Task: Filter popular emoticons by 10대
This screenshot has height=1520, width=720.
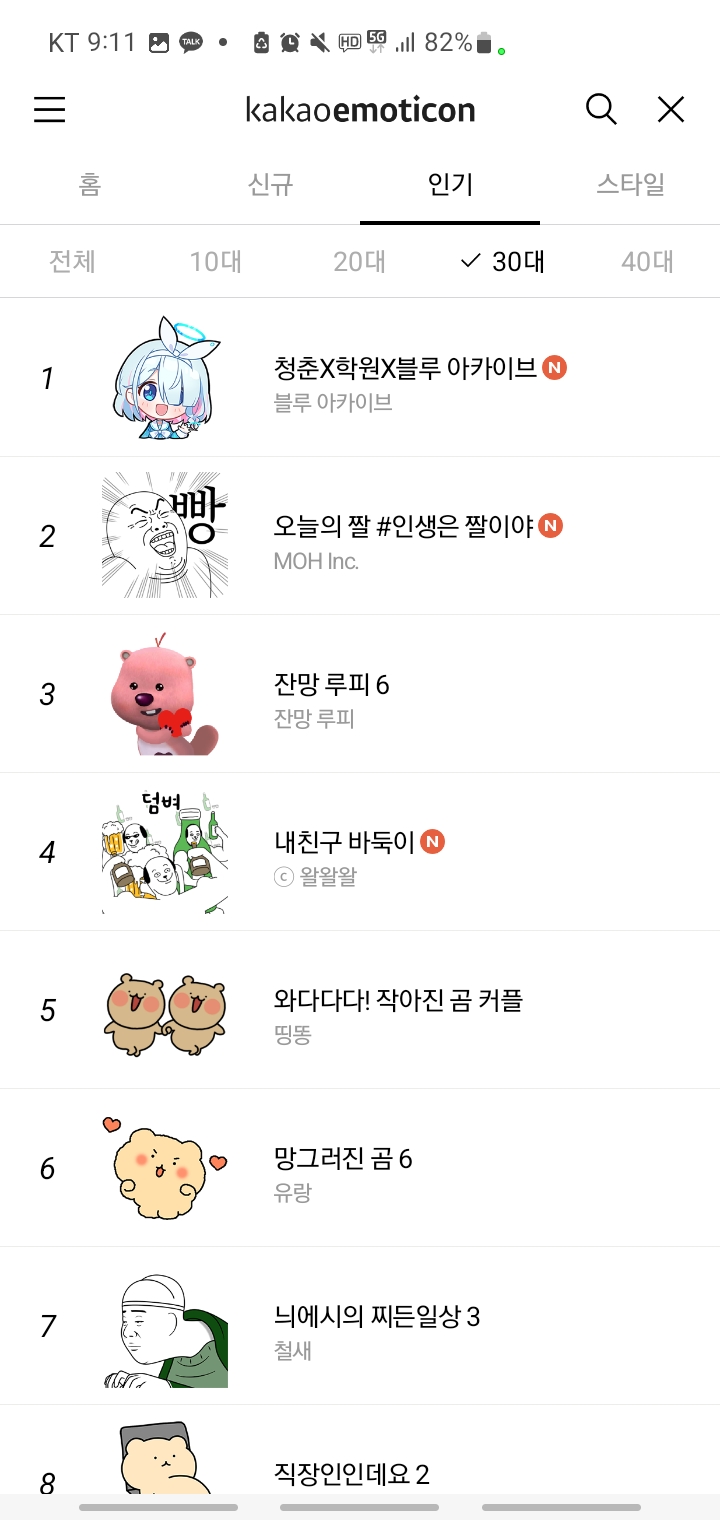Action: pos(216,262)
